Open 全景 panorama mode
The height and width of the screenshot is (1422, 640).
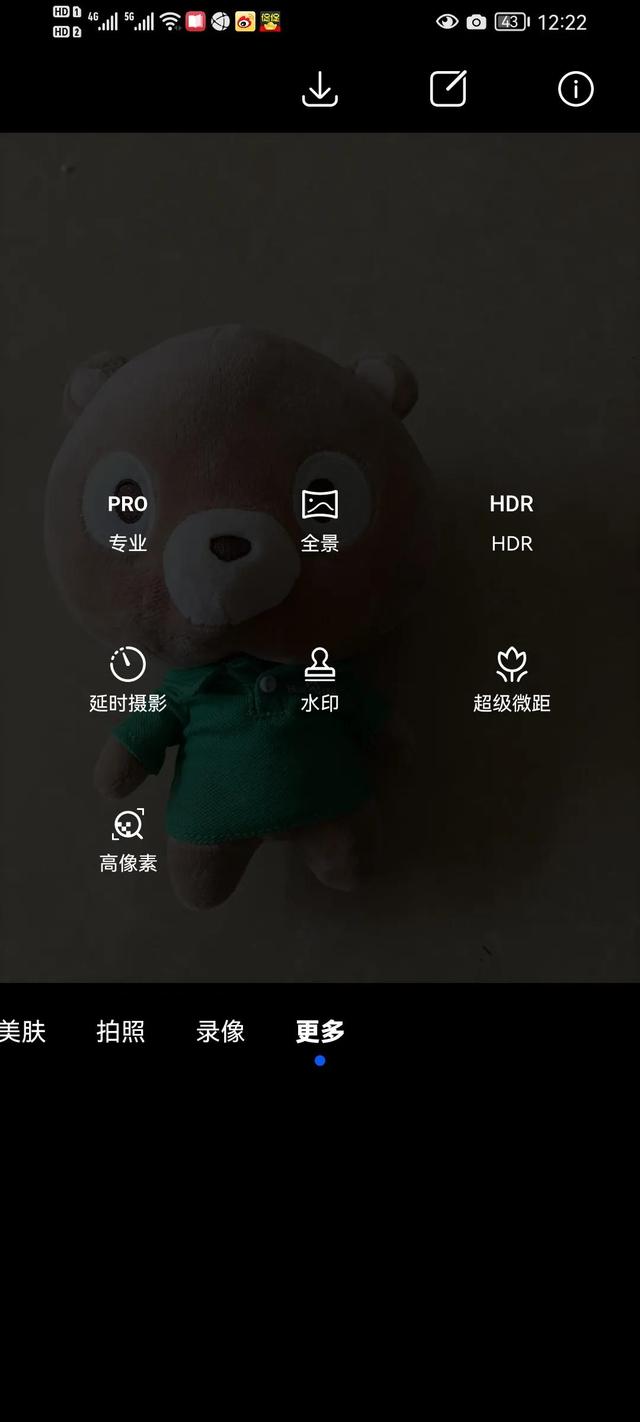coord(320,522)
